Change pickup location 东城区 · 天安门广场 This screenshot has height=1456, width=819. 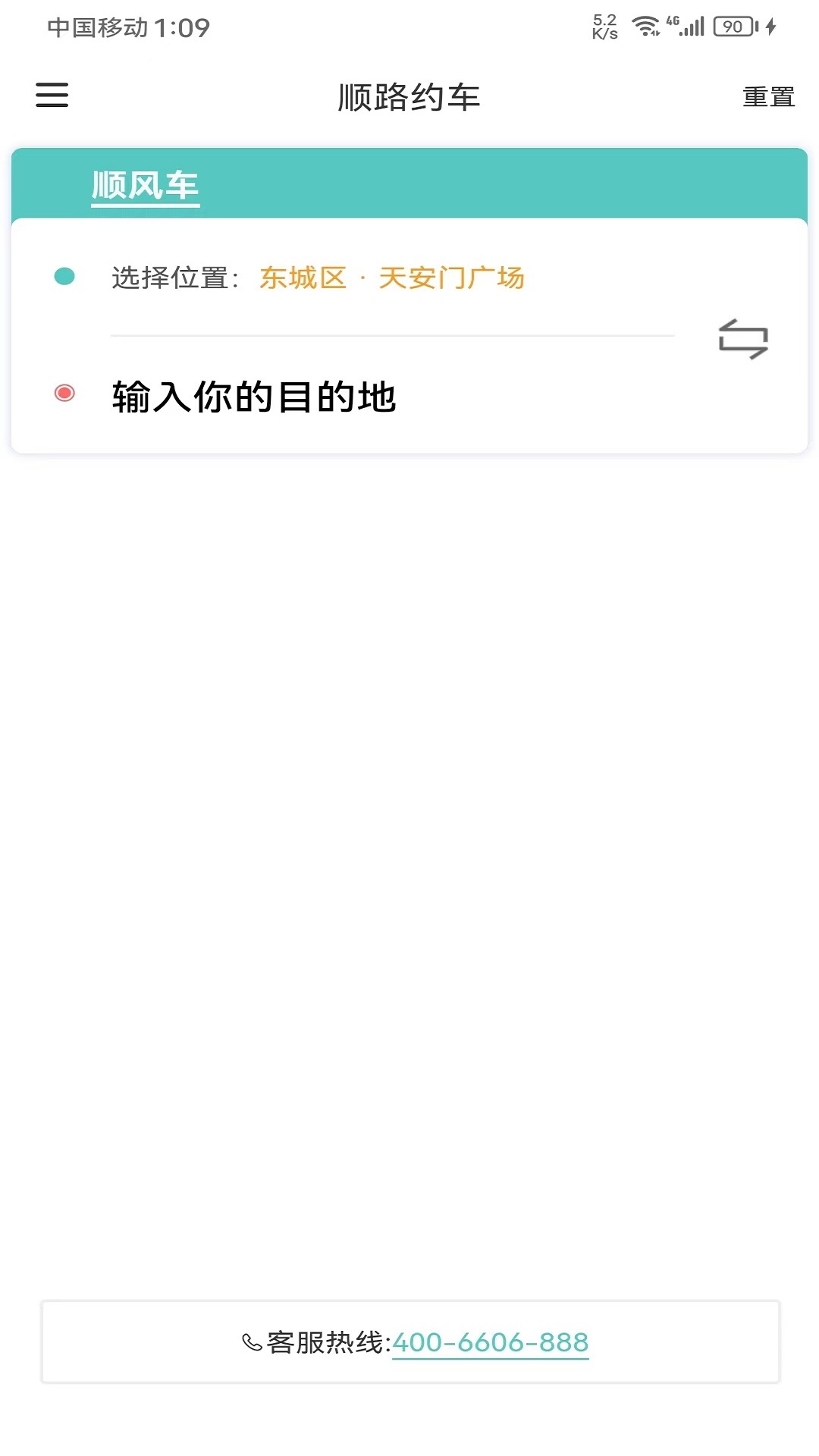pos(391,278)
